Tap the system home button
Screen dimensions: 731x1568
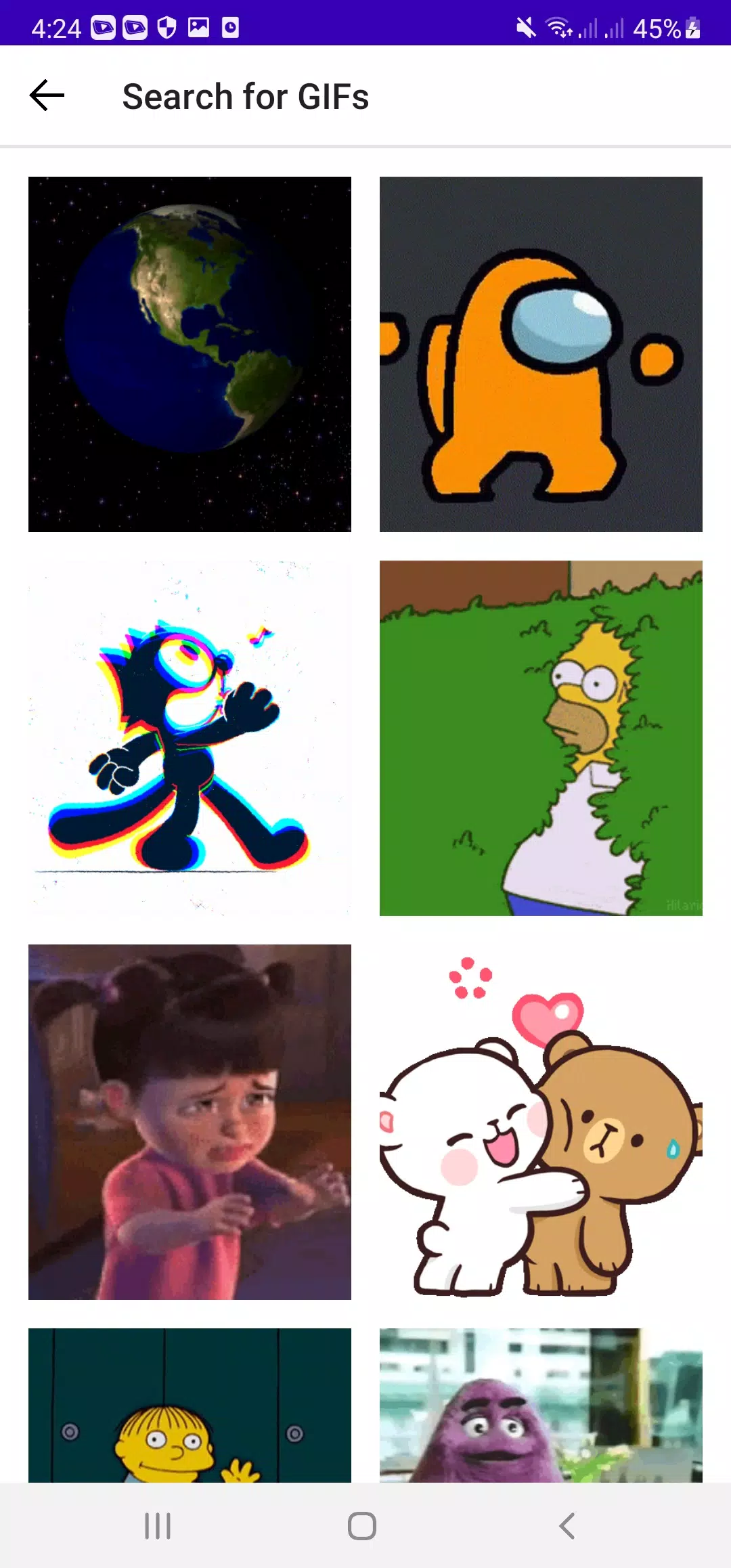362,1526
